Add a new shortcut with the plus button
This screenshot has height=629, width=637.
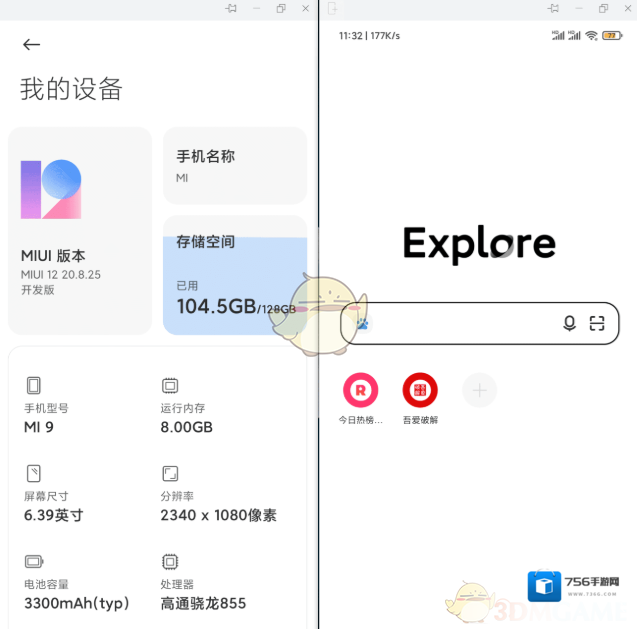(479, 390)
